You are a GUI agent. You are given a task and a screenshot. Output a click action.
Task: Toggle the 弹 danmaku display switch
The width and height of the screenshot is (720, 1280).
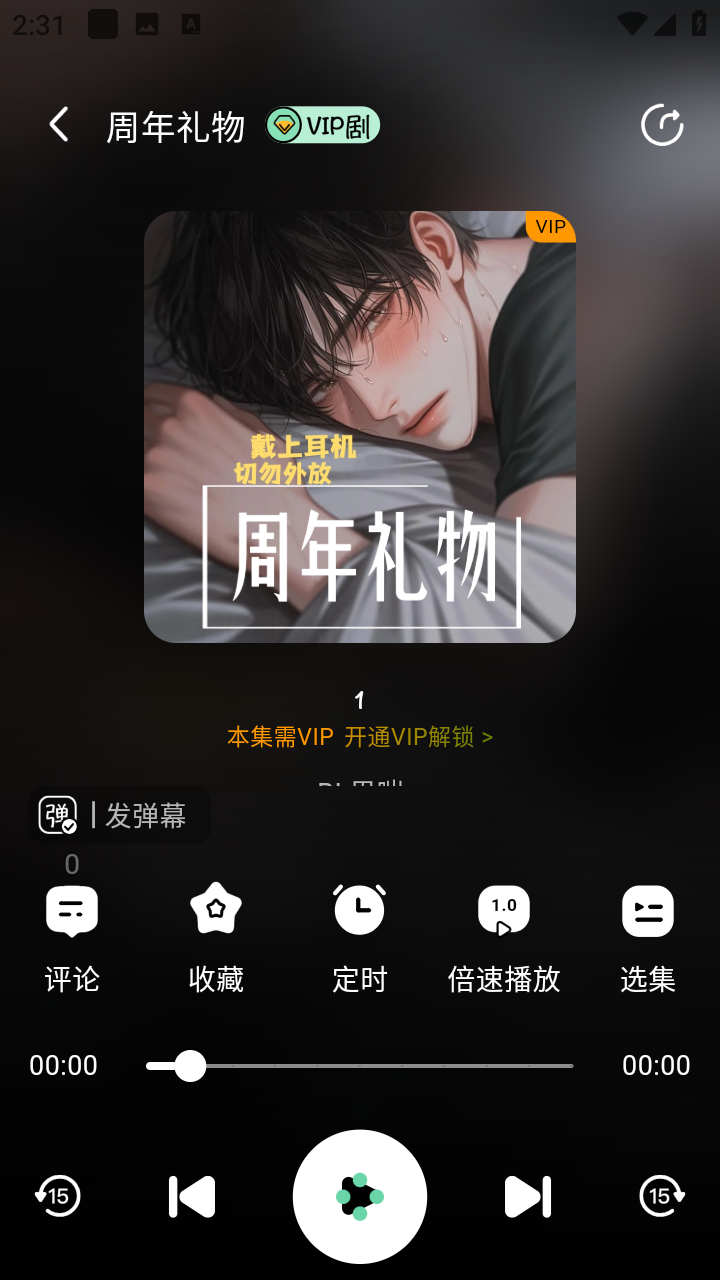(58, 815)
